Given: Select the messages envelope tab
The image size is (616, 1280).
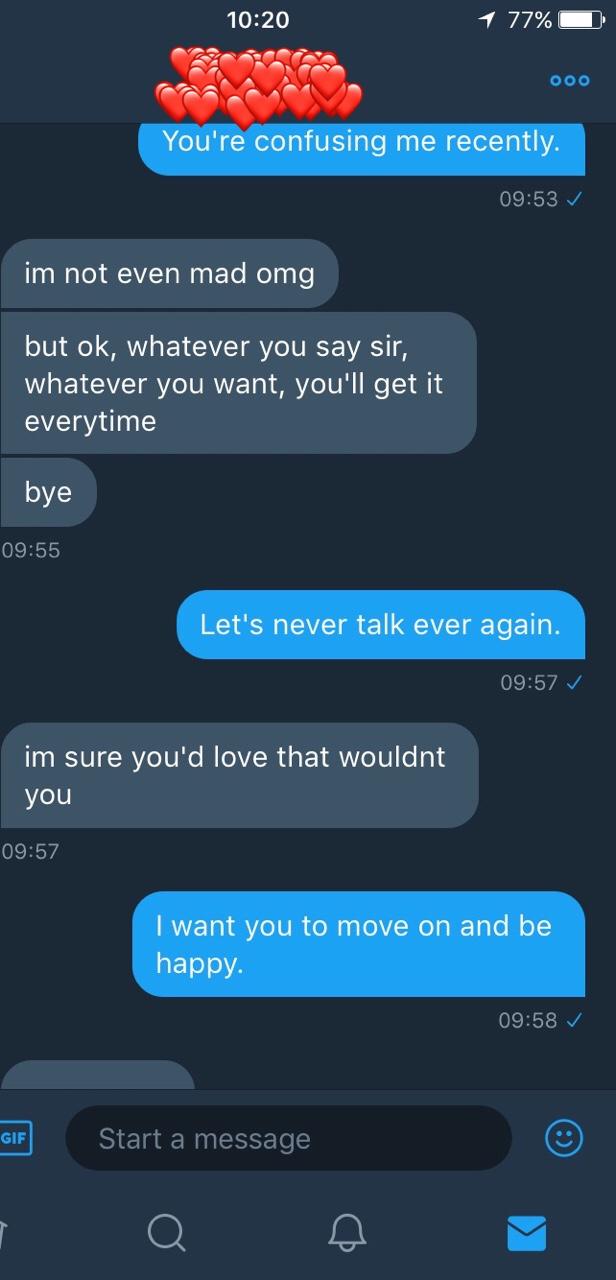Looking at the screenshot, I should [x=527, y=1233].
